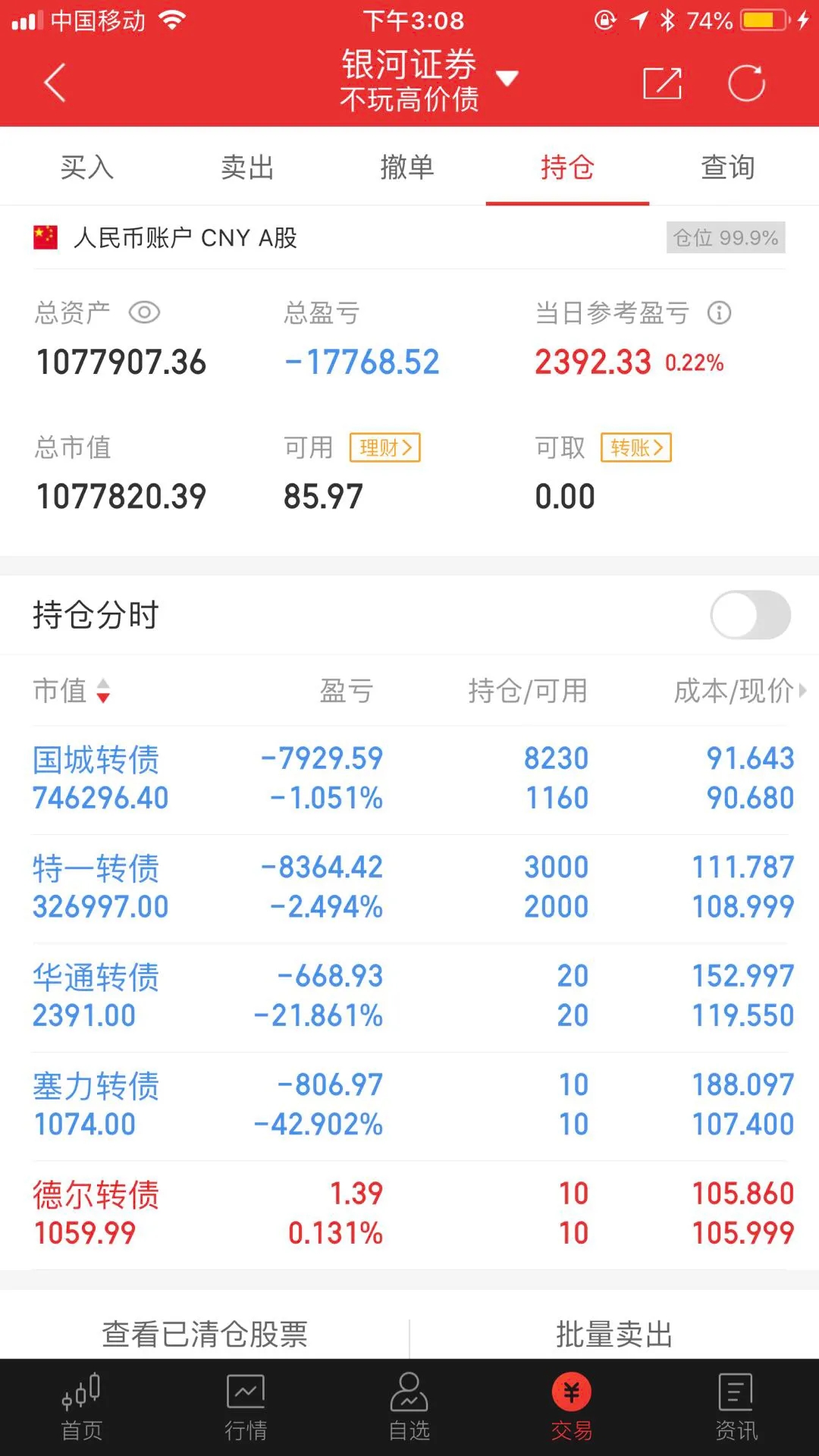Switch to the 卖出 tab
Viewport: 819px width, 1456px height.
pyautogui.click(x=247, y=167)
